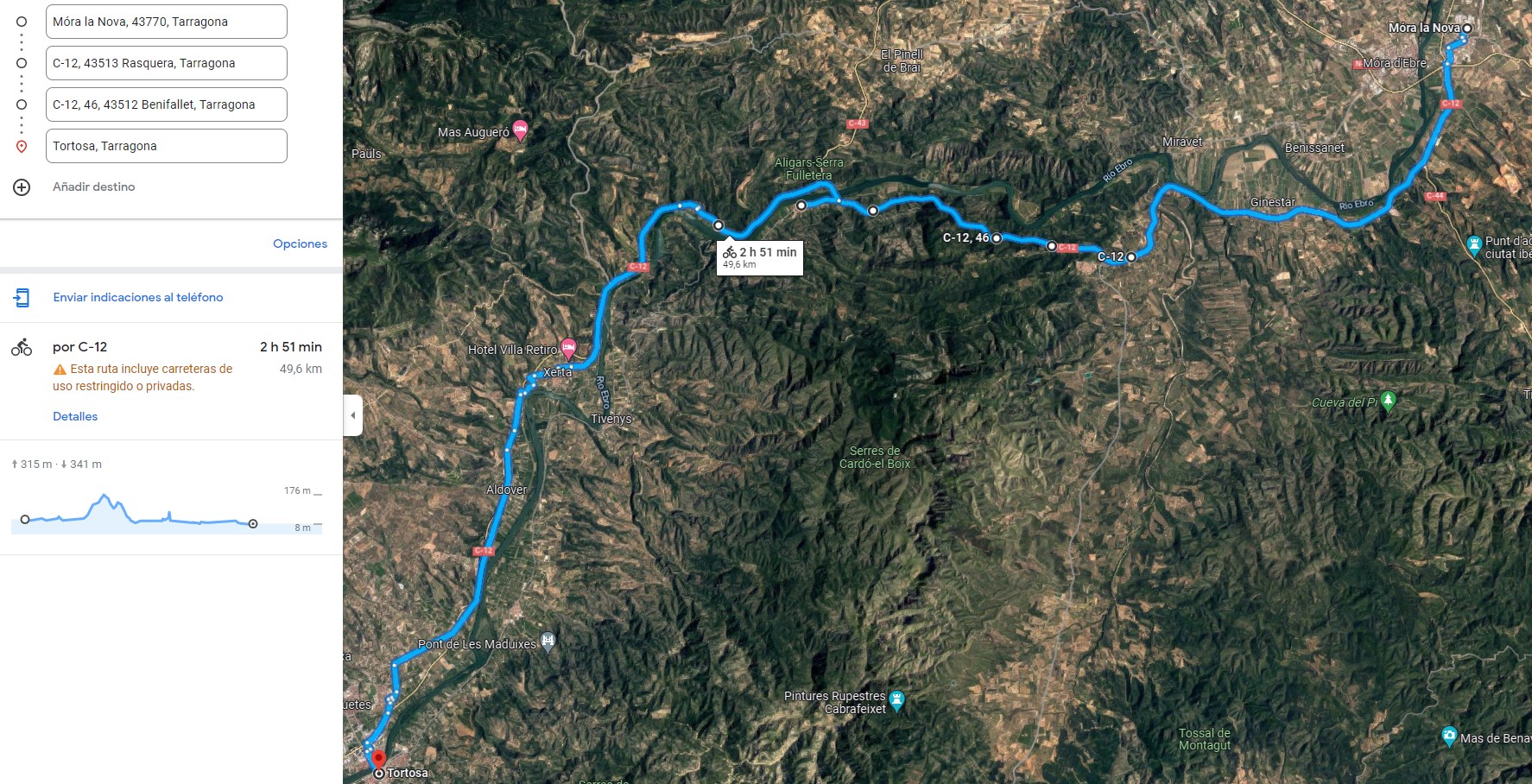Add another destination with Añadir destino
The width and height of the screenshot is (1532, 784).
(x=93, y=187)
